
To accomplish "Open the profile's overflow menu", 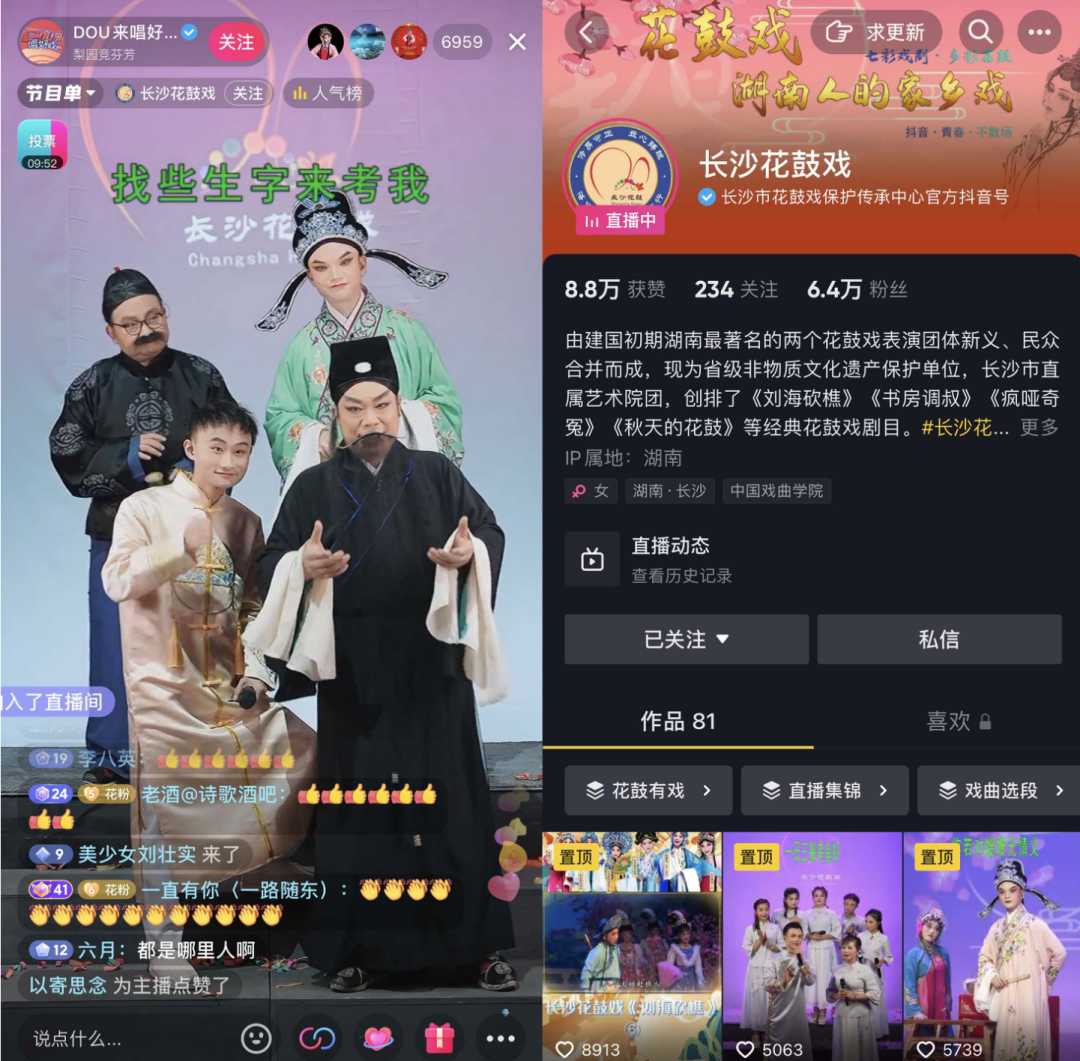I will point(1039,32).
